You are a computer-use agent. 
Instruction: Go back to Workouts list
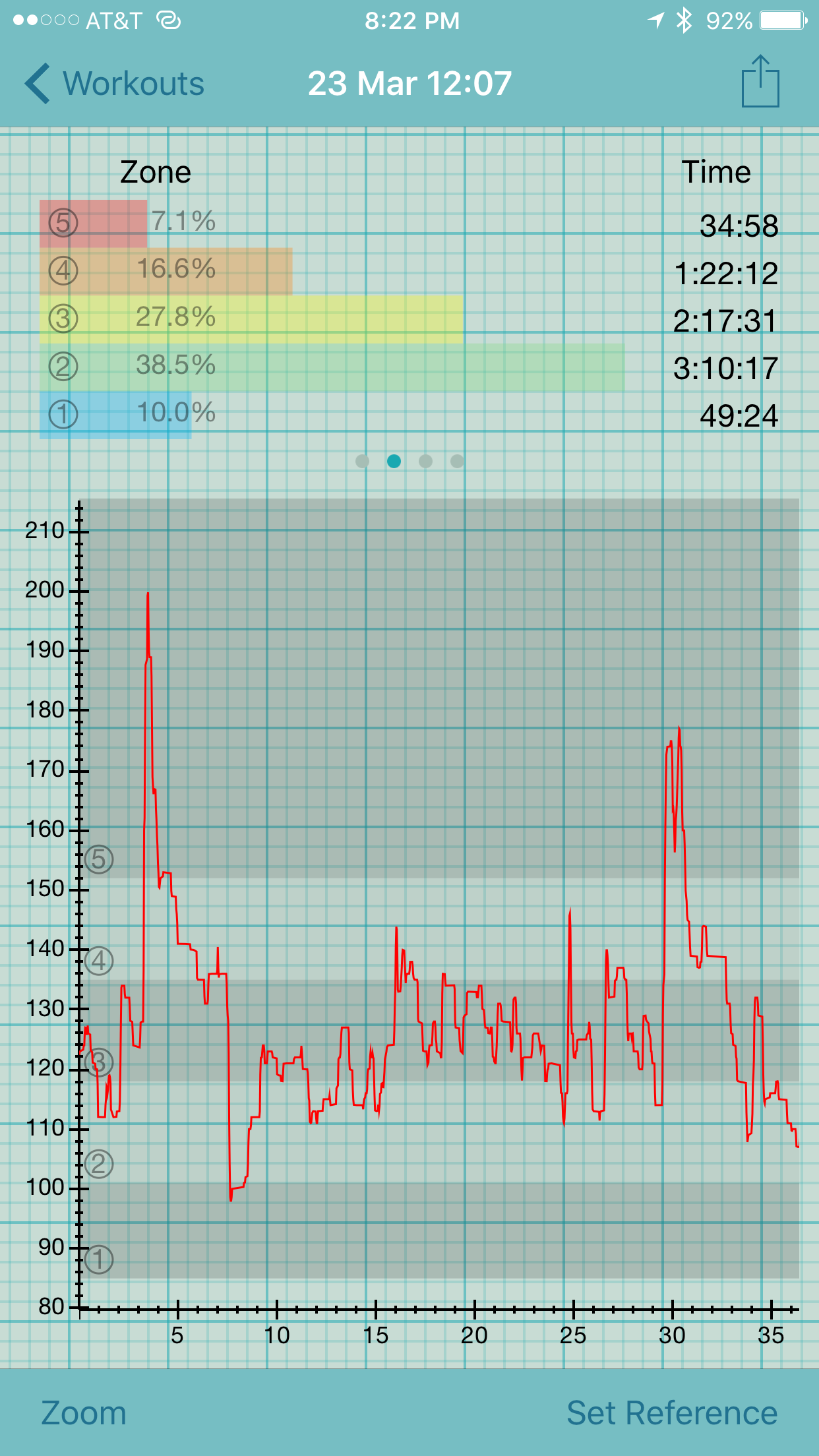tap(114, 84)
